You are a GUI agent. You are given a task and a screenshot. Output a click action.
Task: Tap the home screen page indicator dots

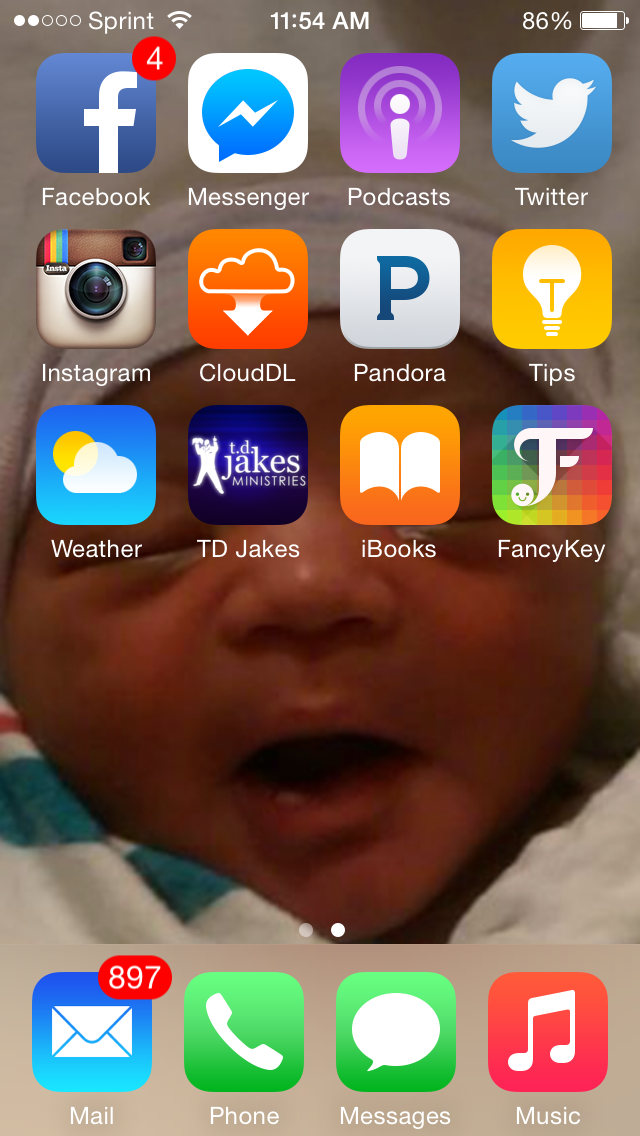click(321, 930)
